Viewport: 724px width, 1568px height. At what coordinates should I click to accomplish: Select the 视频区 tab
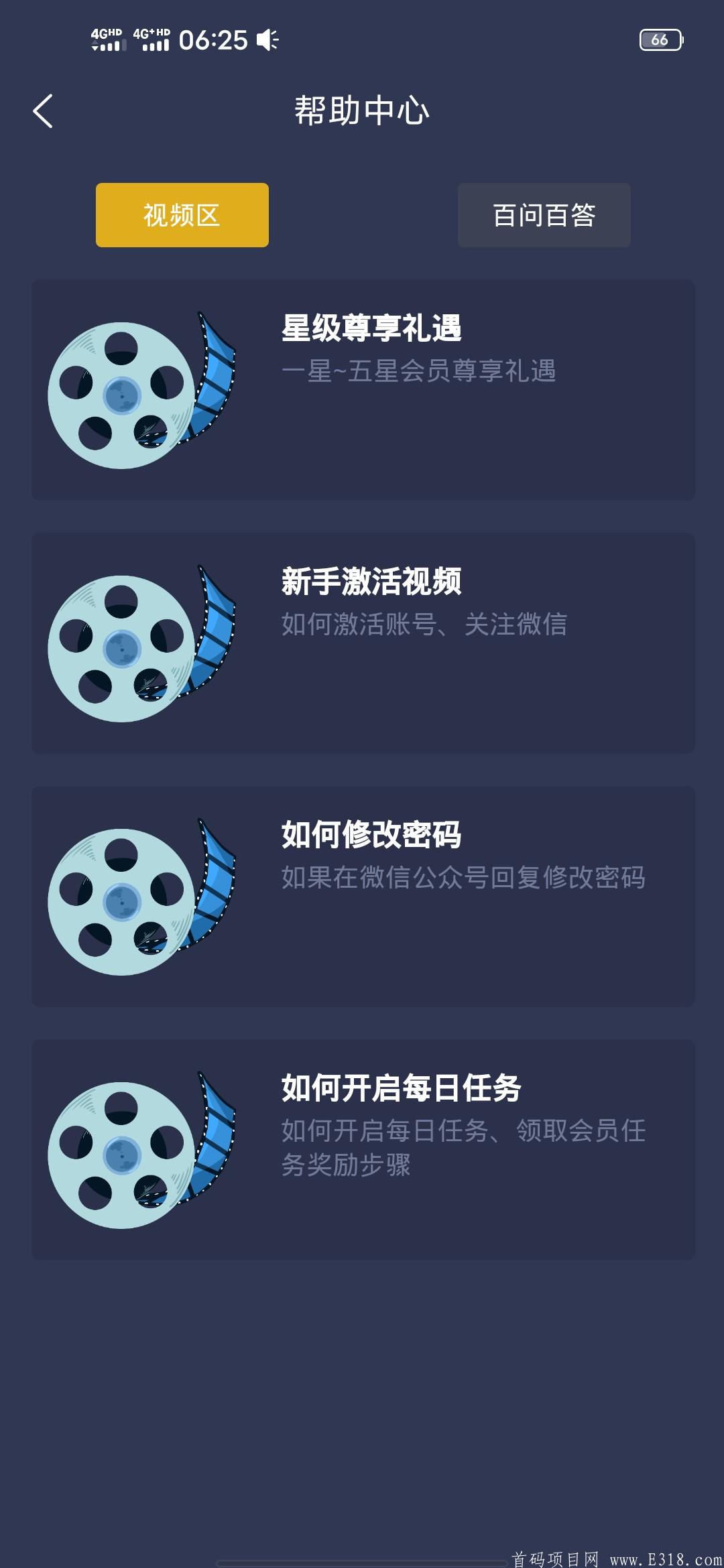pos(182,215)
